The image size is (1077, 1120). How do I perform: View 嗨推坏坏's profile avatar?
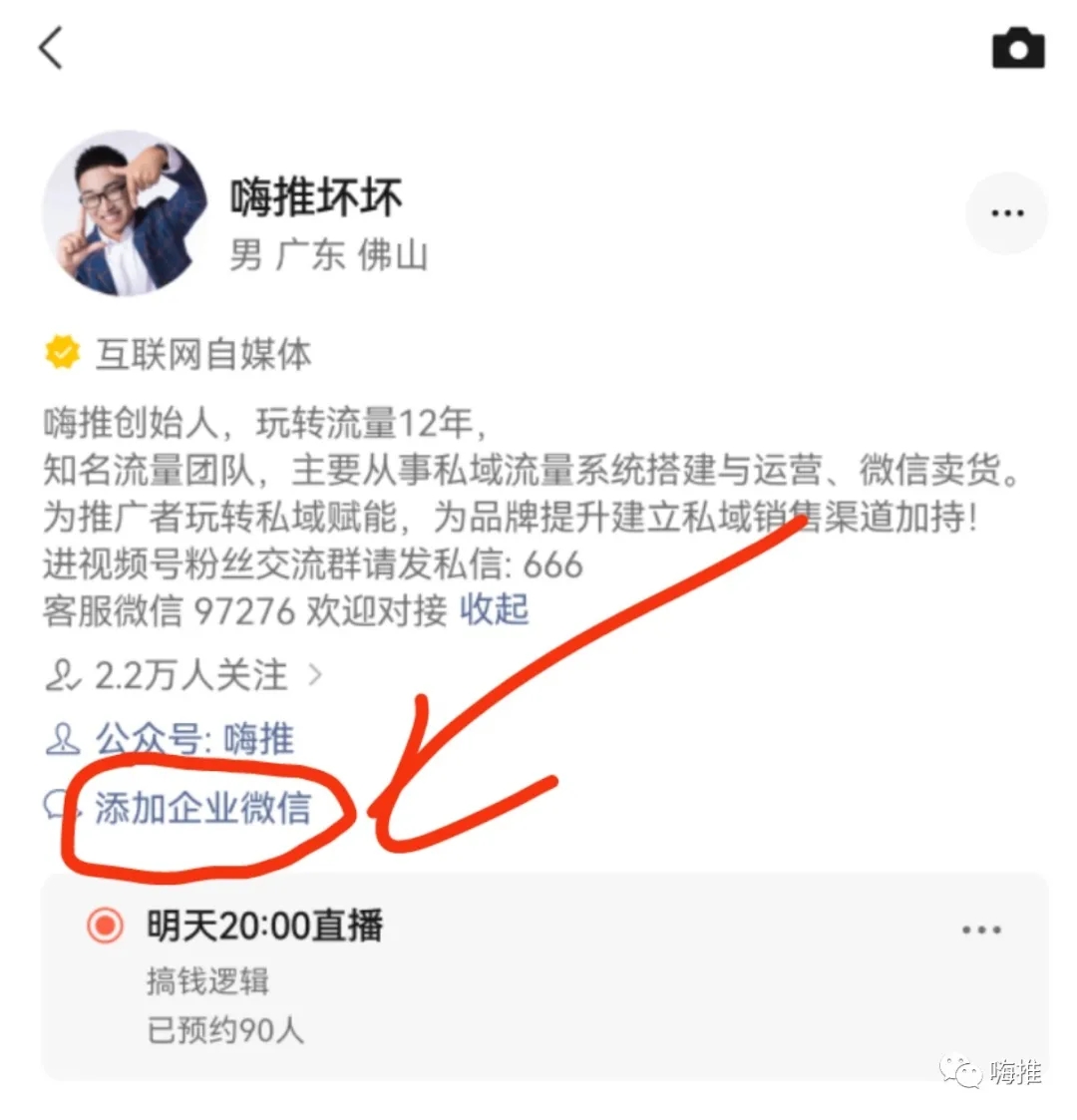125,212
